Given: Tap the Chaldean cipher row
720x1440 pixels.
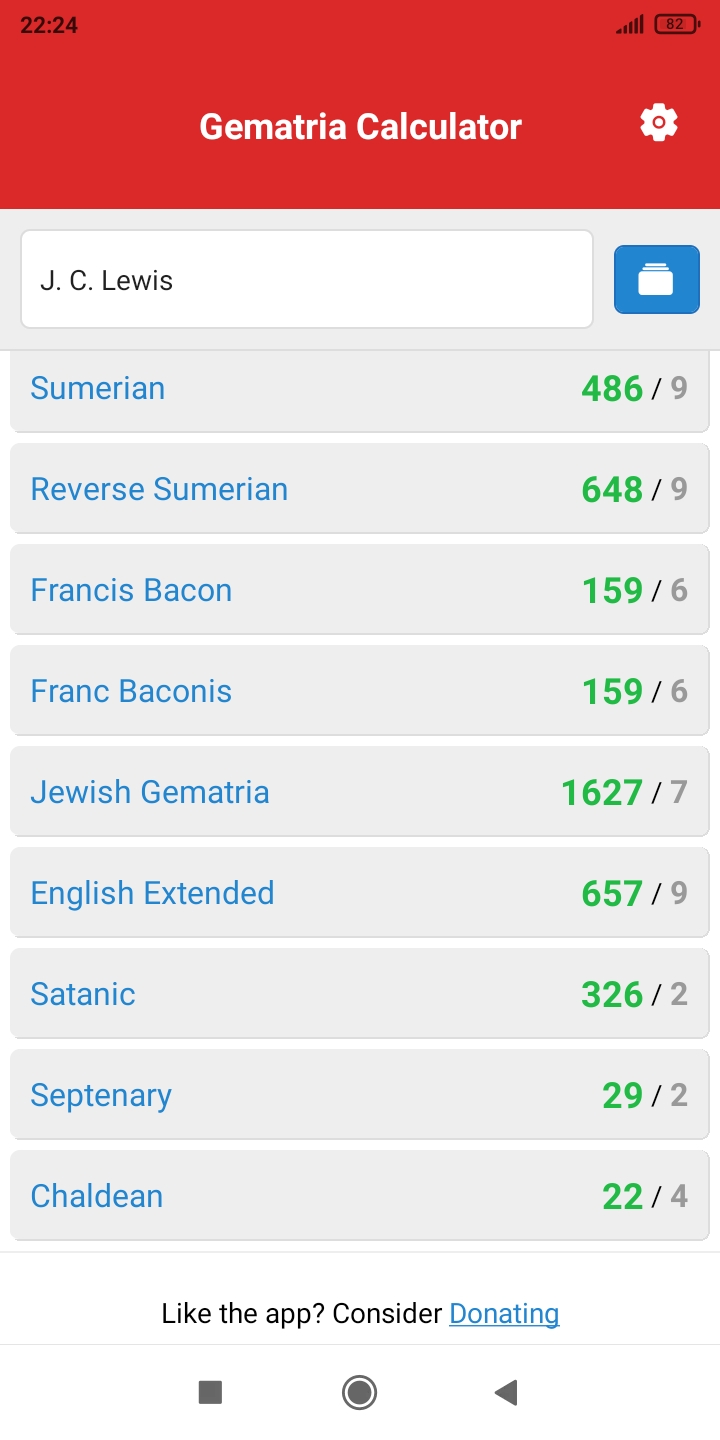Looking at the screenshot, I should [x=360, y=1196].
